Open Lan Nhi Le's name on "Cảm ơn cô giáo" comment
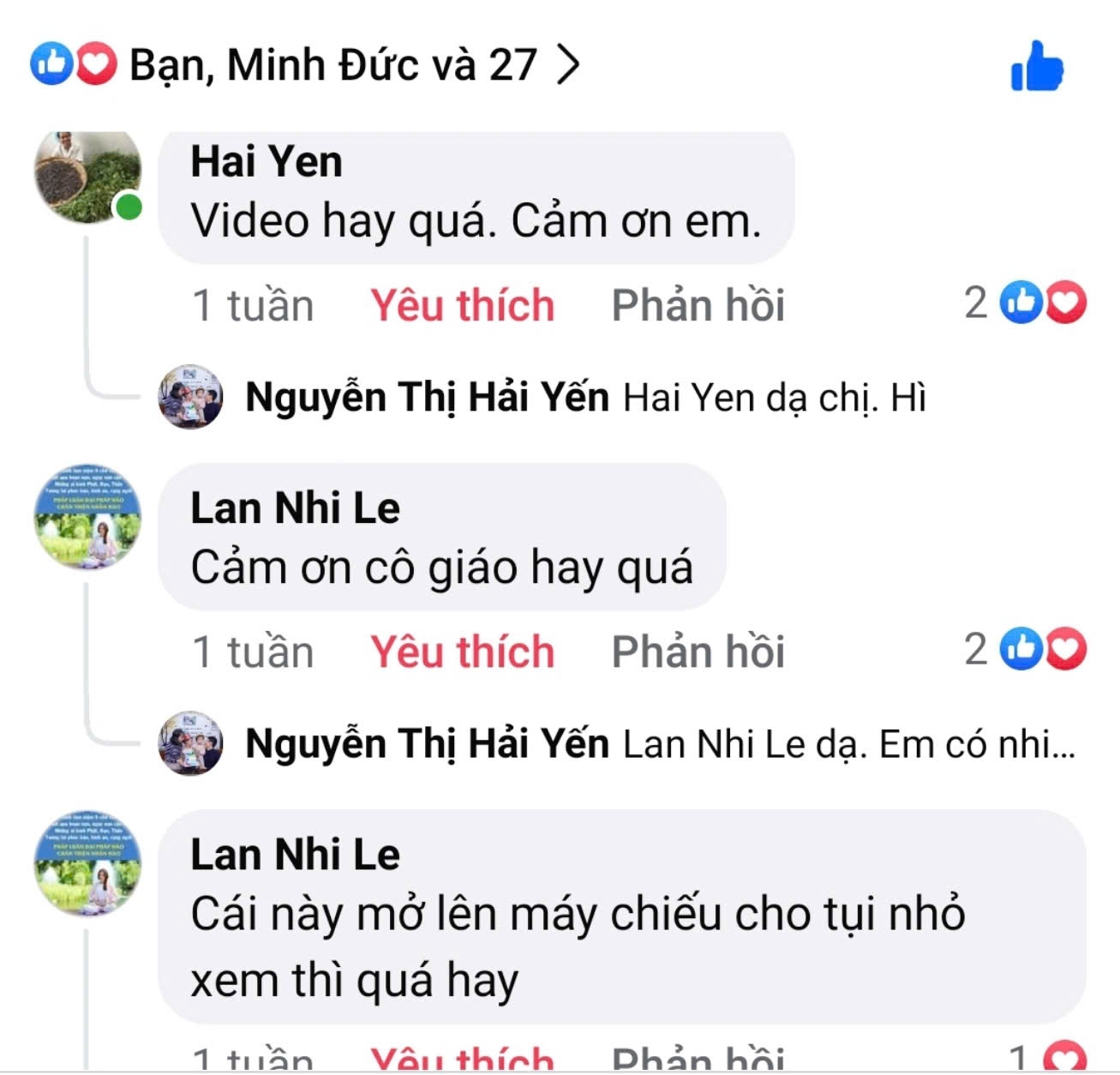Image resolution: width=1120 pixels, height=1075 pixels. tap(295, 508)
